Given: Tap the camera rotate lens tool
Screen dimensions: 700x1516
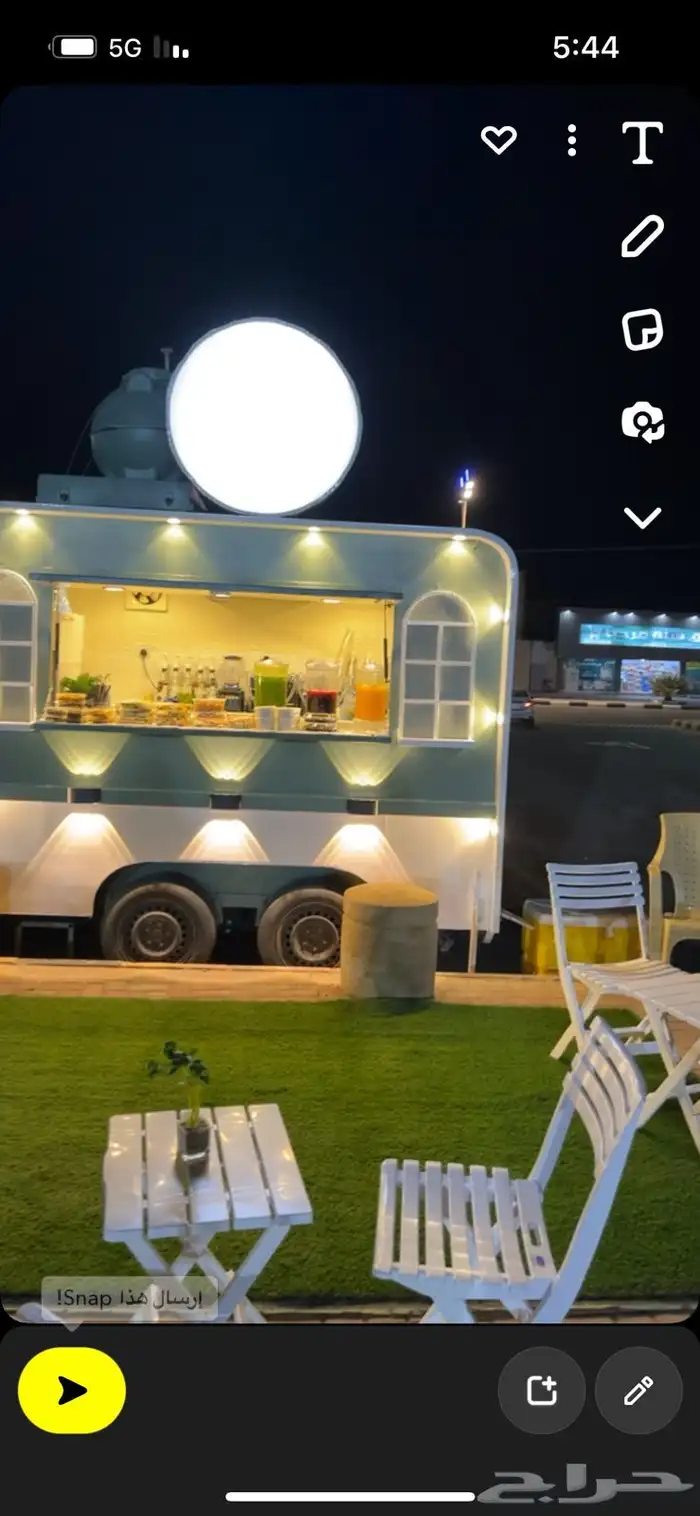Looking at the screenshot, I should (x=642, y=422).
